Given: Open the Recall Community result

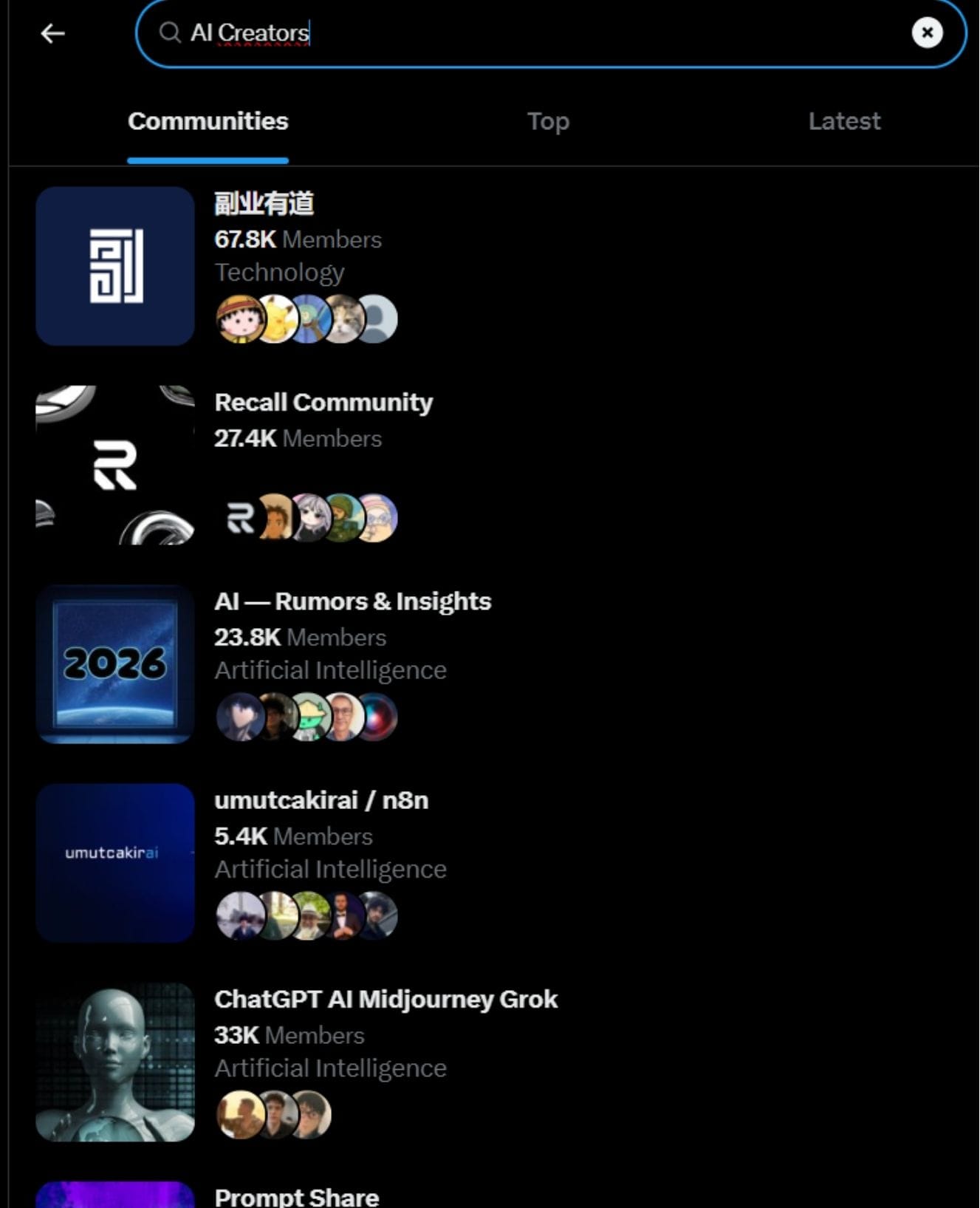Looking at the screenshot, I should 323,402.
